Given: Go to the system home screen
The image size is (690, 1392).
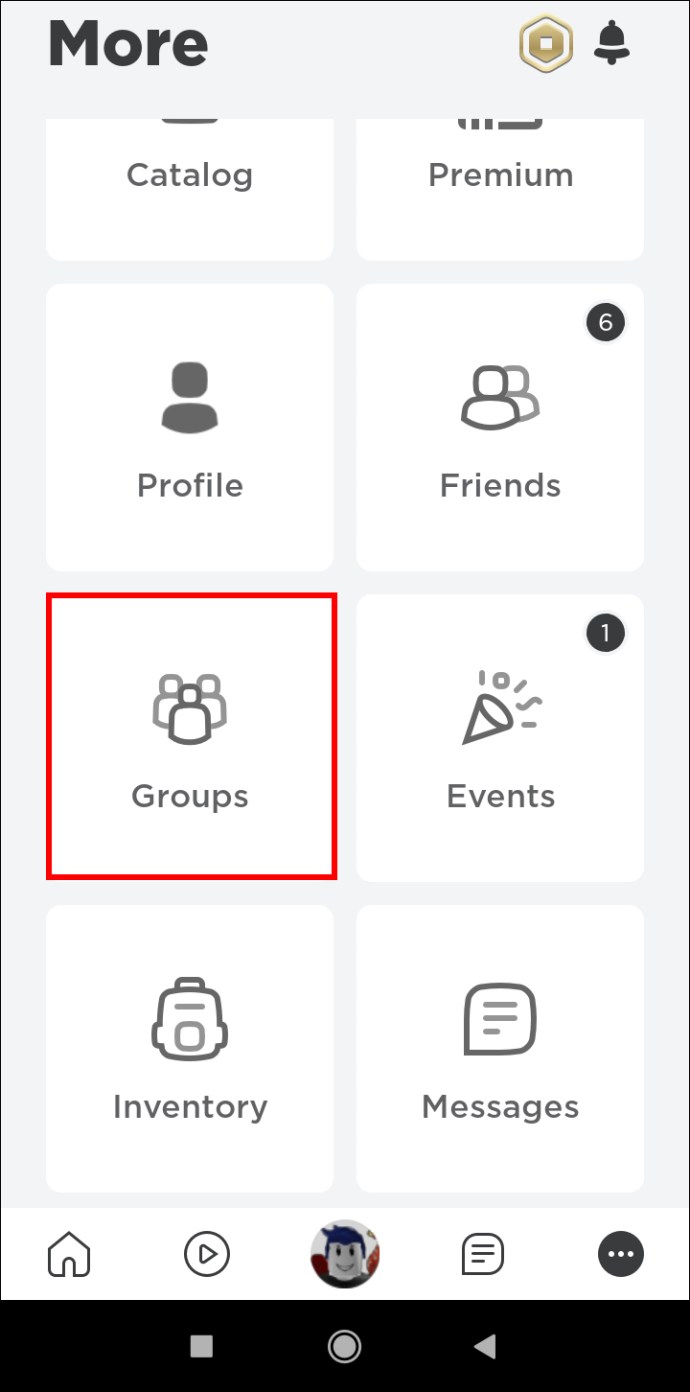Looking at the screenshot, I should click(345, 1347).
